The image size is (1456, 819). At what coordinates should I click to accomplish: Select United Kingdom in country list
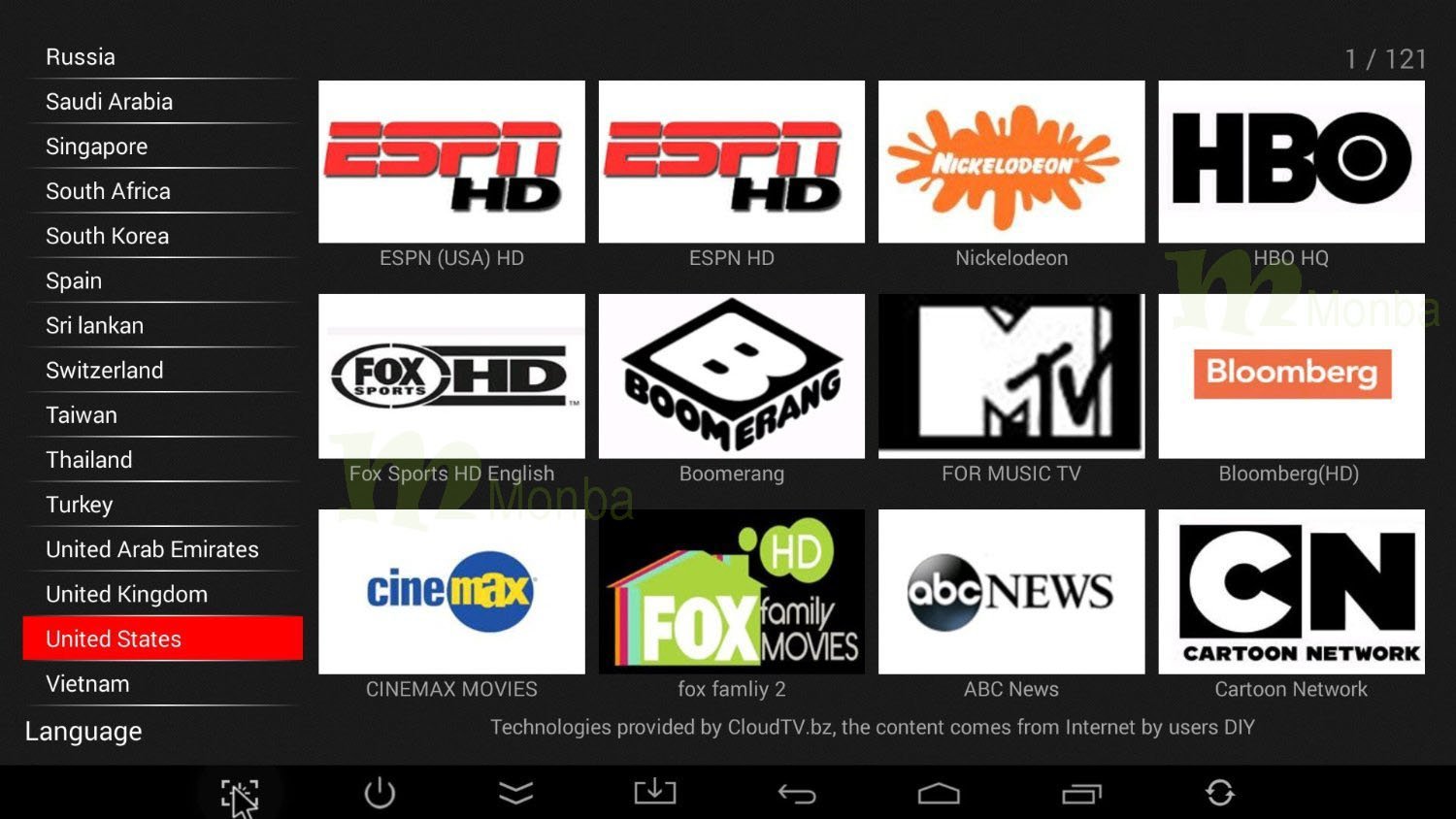click(127, 594)
